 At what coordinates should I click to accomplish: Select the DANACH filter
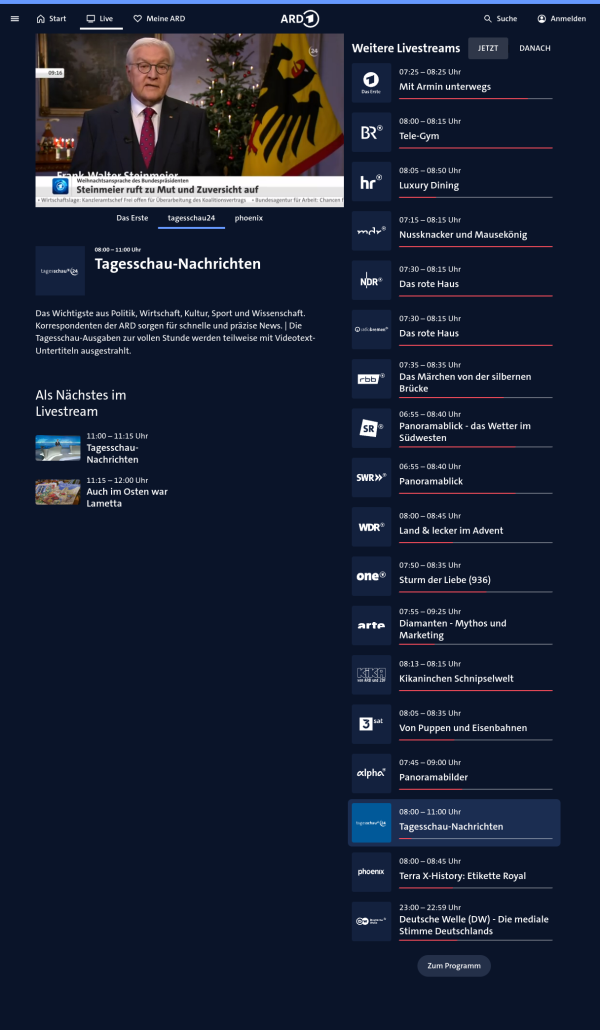coord(534,48)
